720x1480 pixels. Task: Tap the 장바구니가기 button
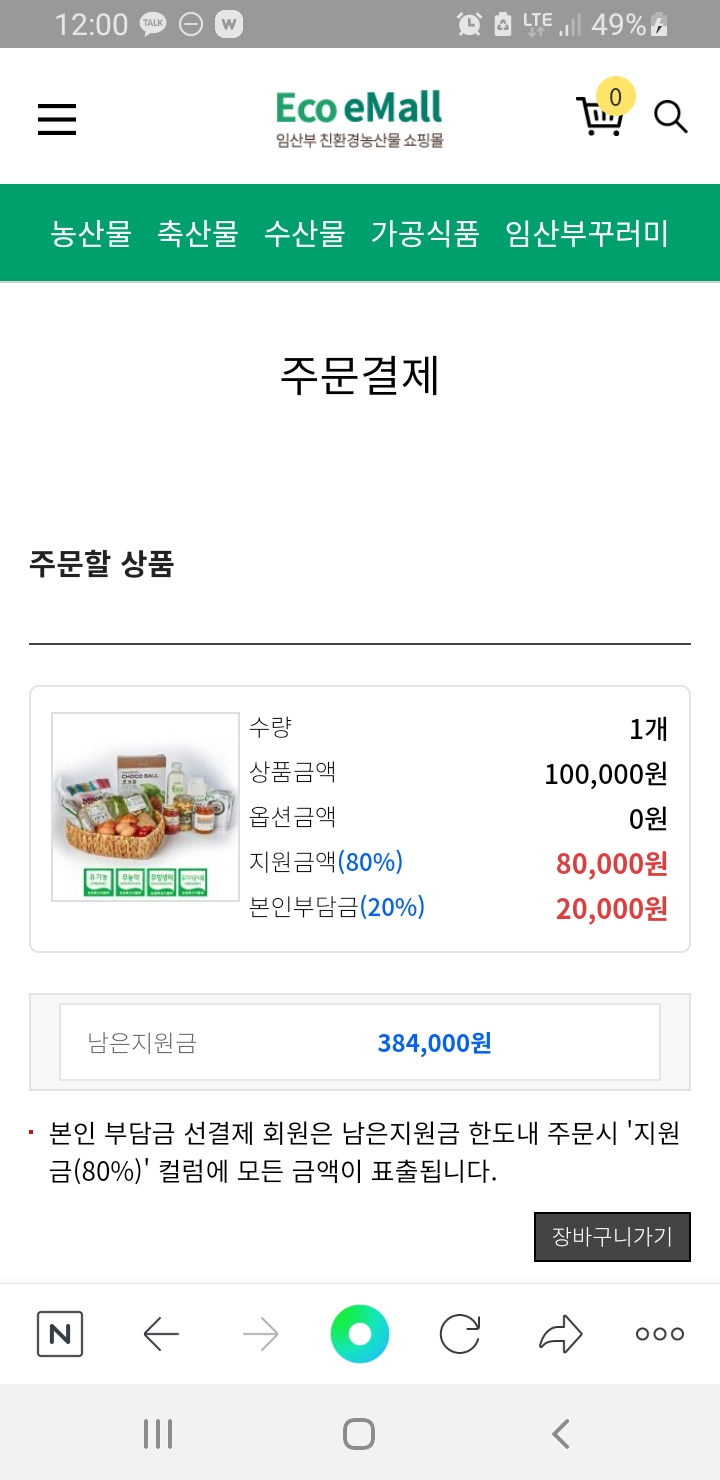tap(612, 1237)
